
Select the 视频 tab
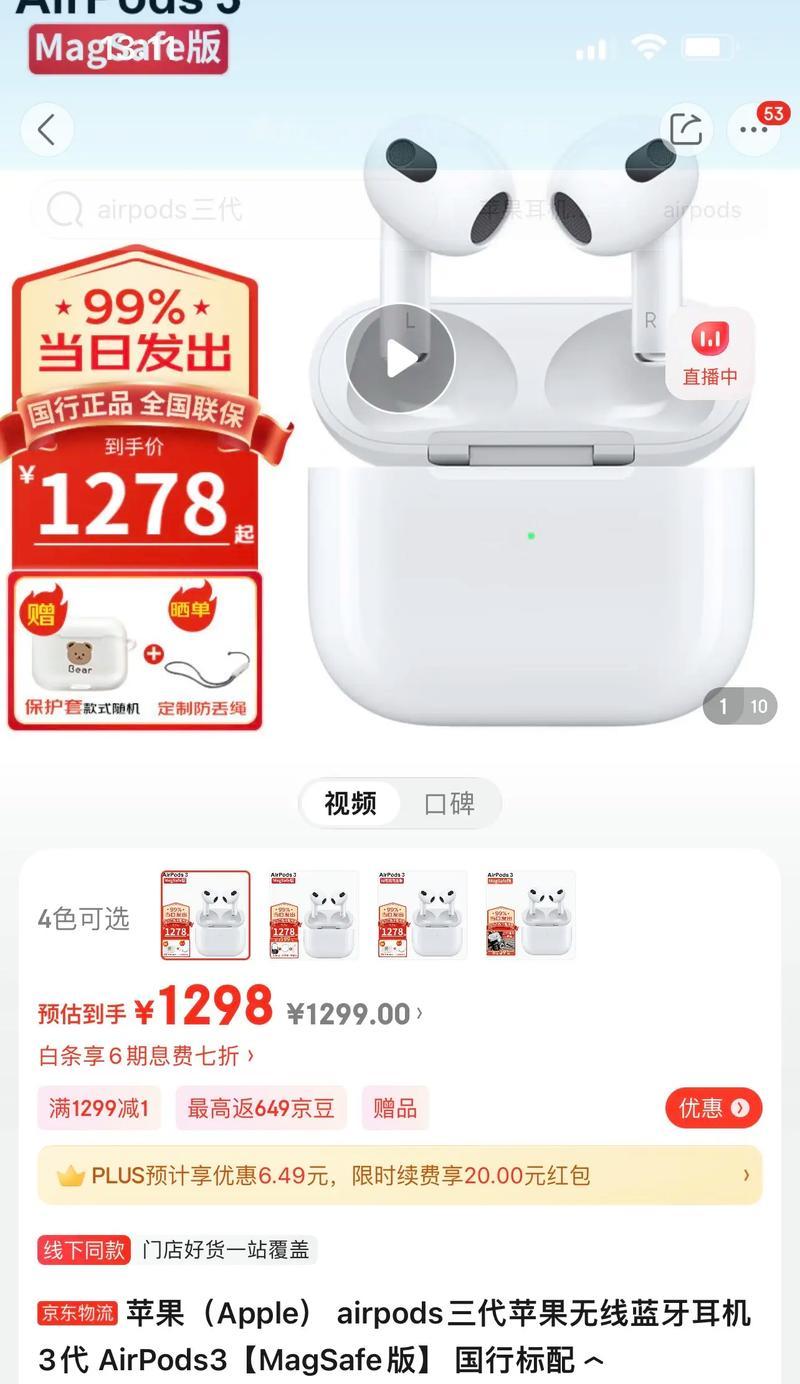point(350,803)
